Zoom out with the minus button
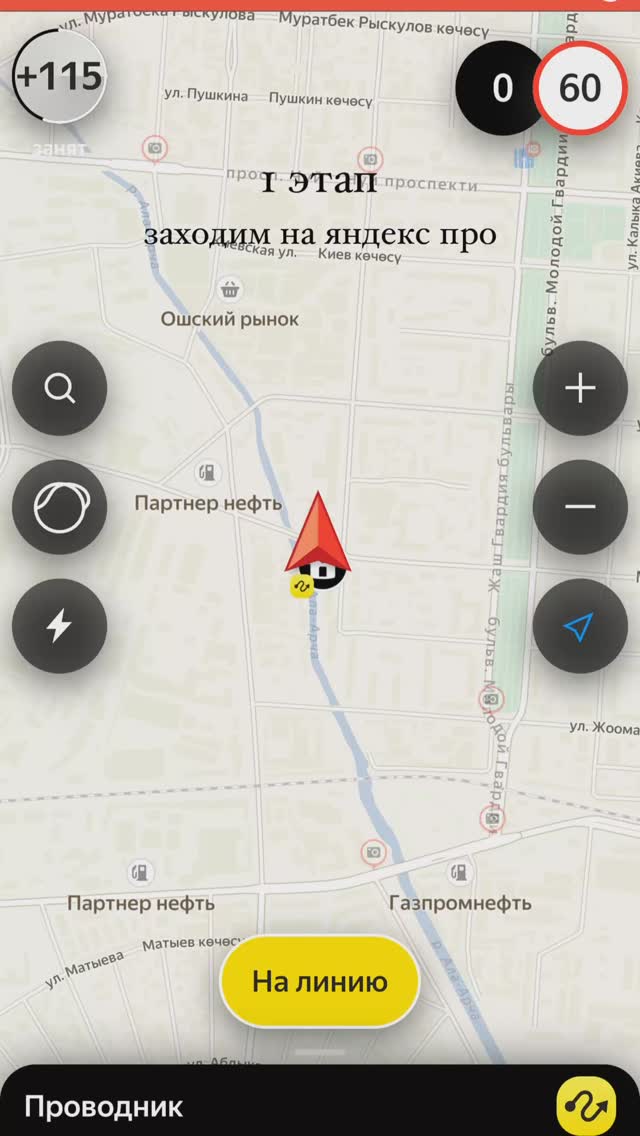The width and height of the screenshot is (640, 1136). (580, 507)
